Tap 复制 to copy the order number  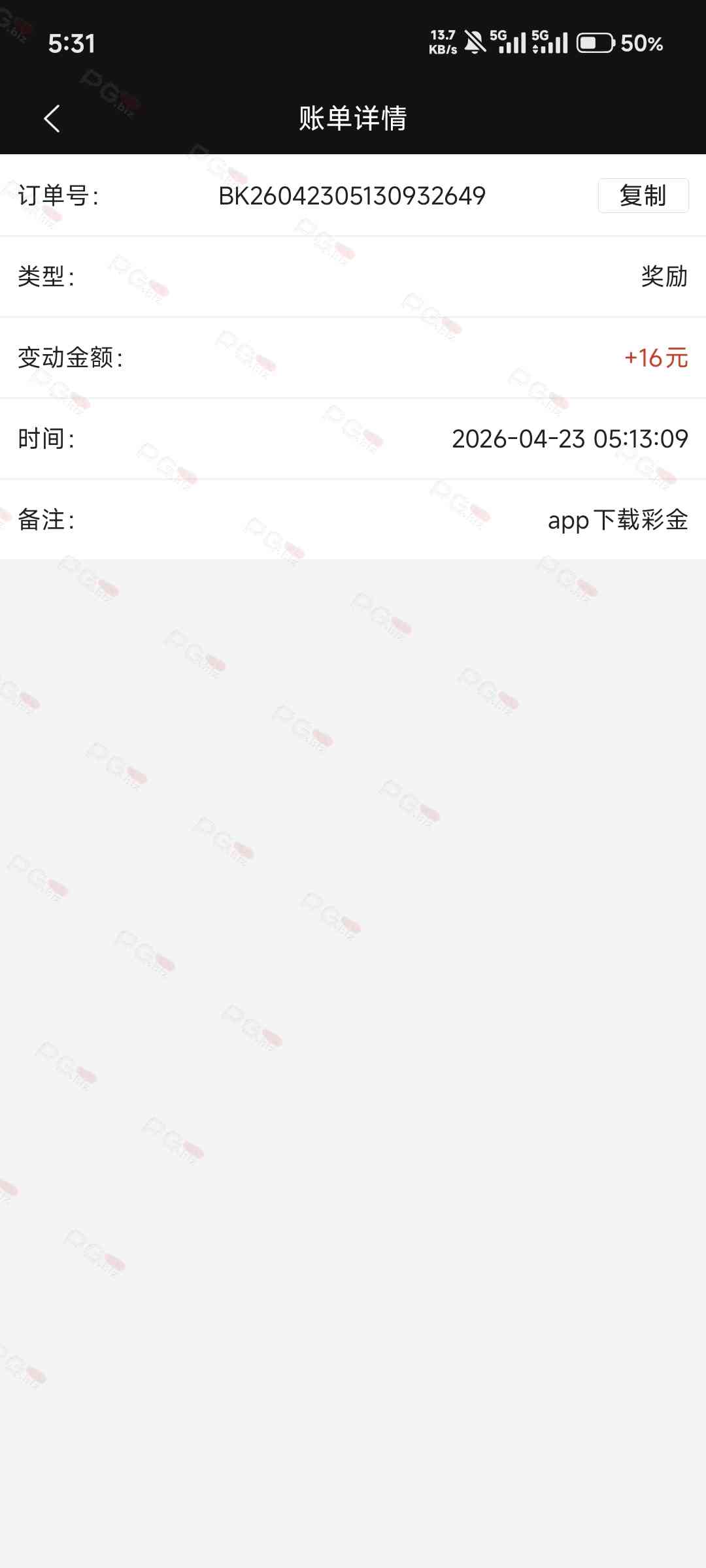(643, 195)
